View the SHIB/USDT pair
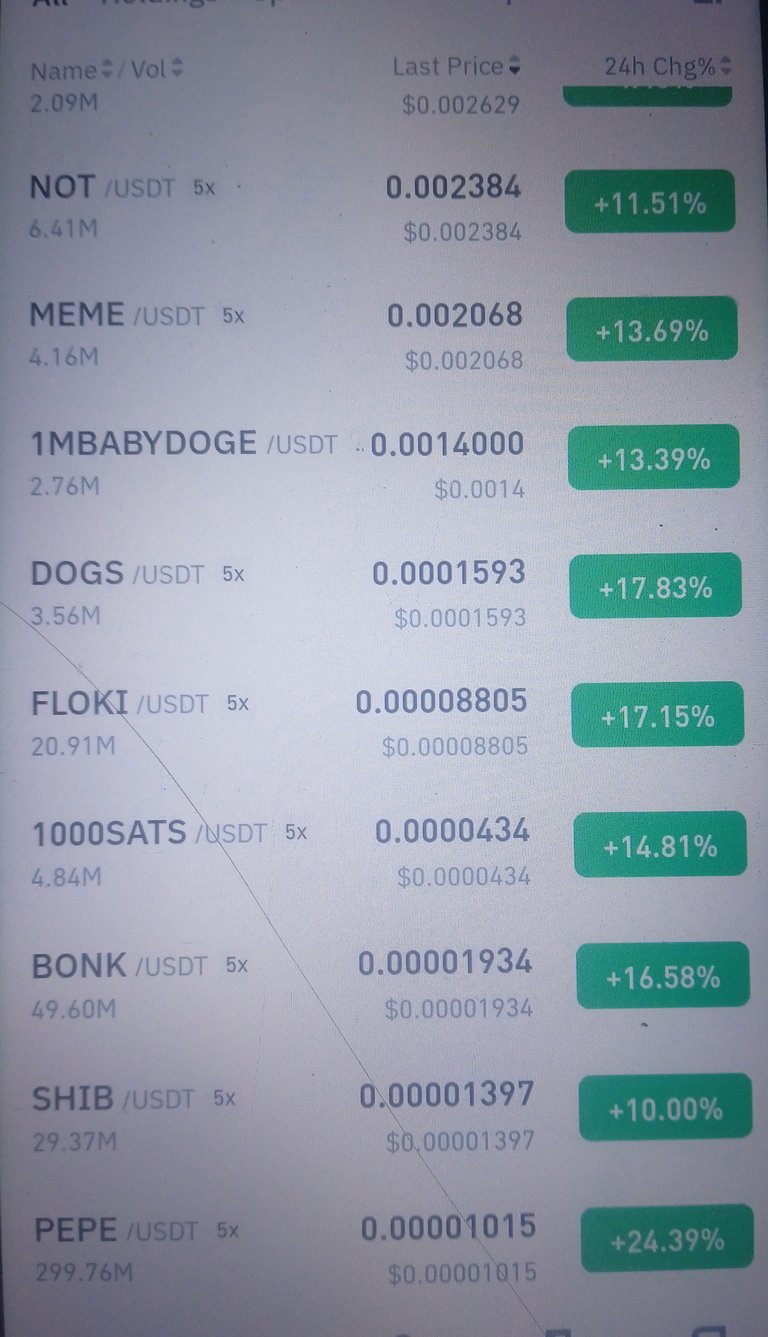 click(x=384, y=1115)
